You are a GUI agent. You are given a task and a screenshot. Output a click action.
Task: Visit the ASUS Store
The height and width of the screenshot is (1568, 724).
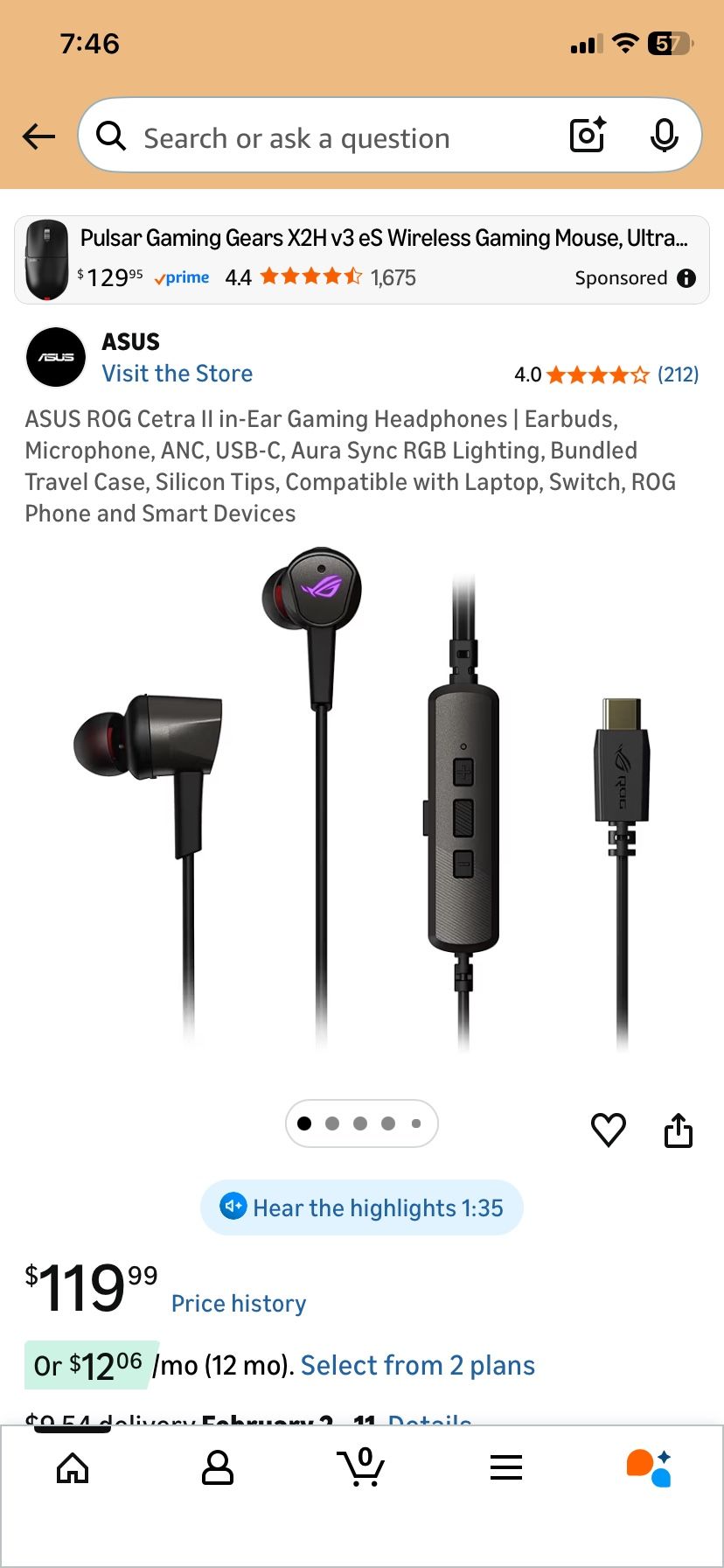coord(177,373)
